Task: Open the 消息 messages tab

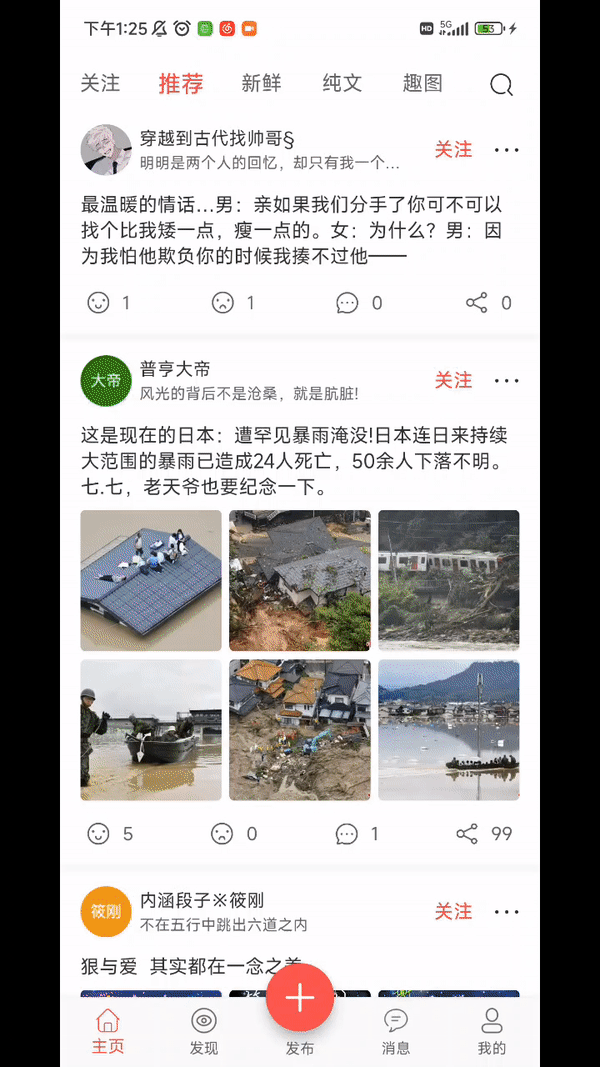Action: [396, 1030]
